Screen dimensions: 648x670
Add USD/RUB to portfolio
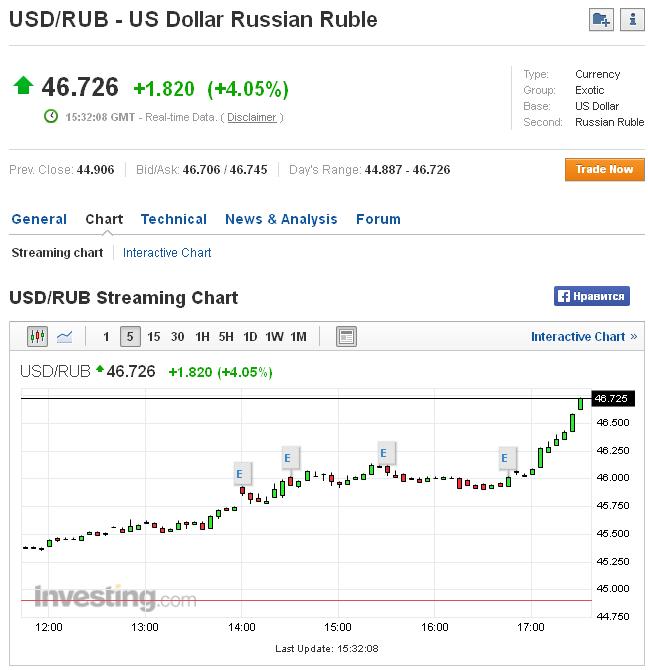(601, 19)
